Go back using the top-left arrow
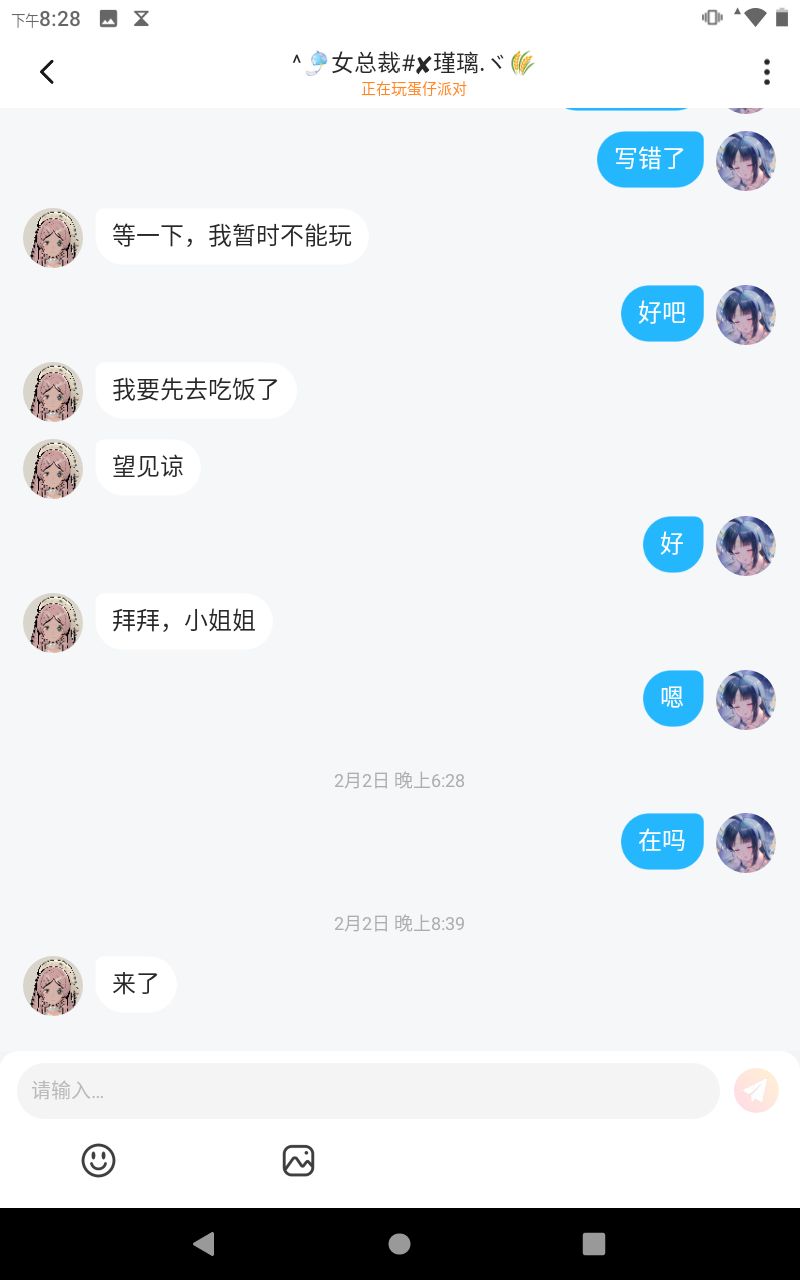Image resolution: width=800 pixels, height=1280 pixels. click(x=46, y=72)
